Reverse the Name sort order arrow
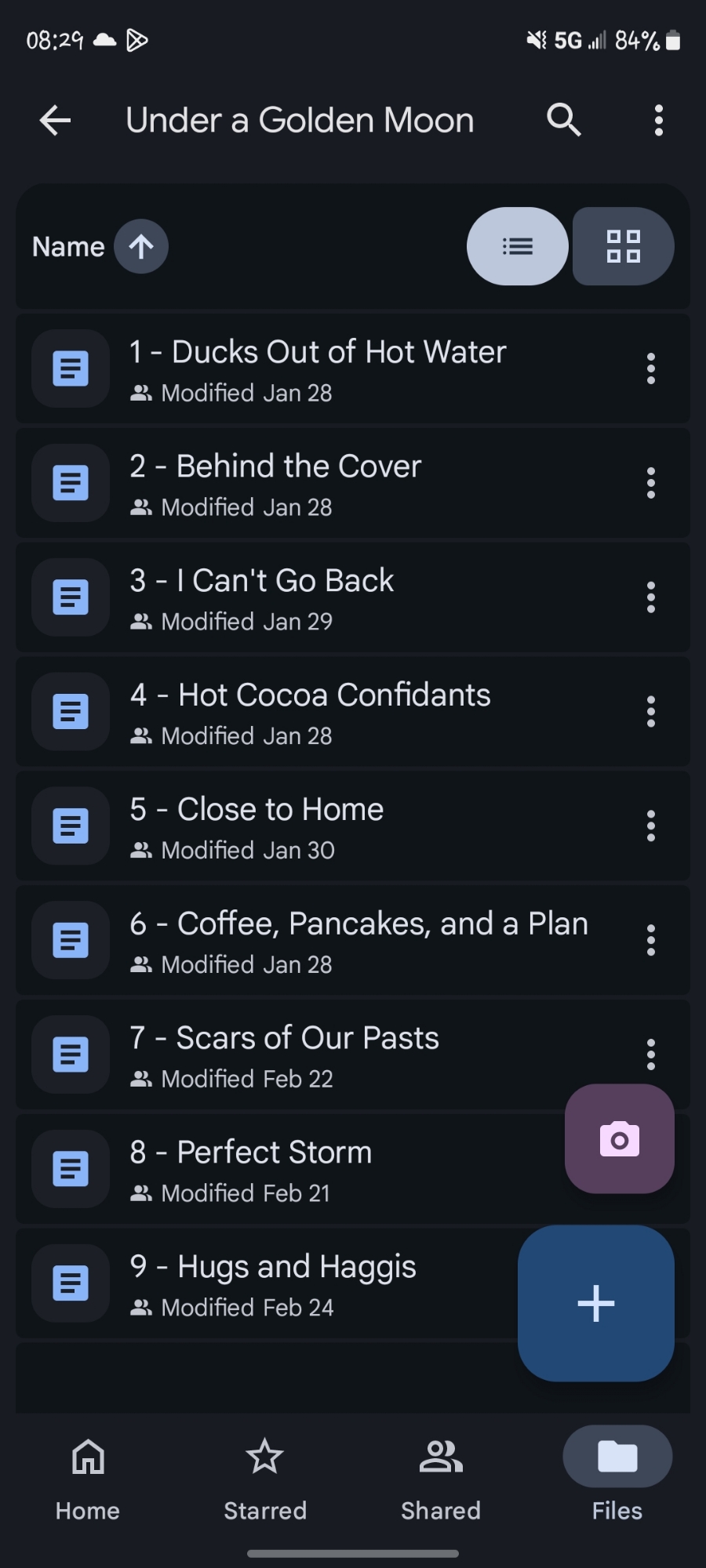This screenshot has width=706, height=1568. [x=141, y=247]
